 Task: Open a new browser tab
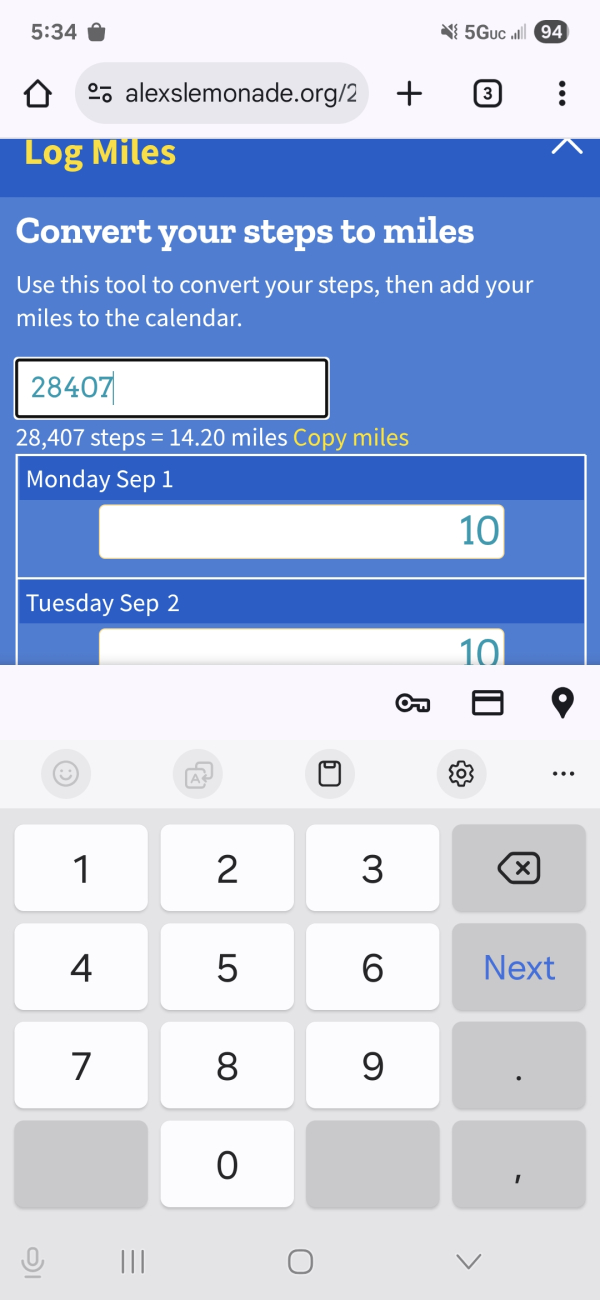tap(409, 94)
